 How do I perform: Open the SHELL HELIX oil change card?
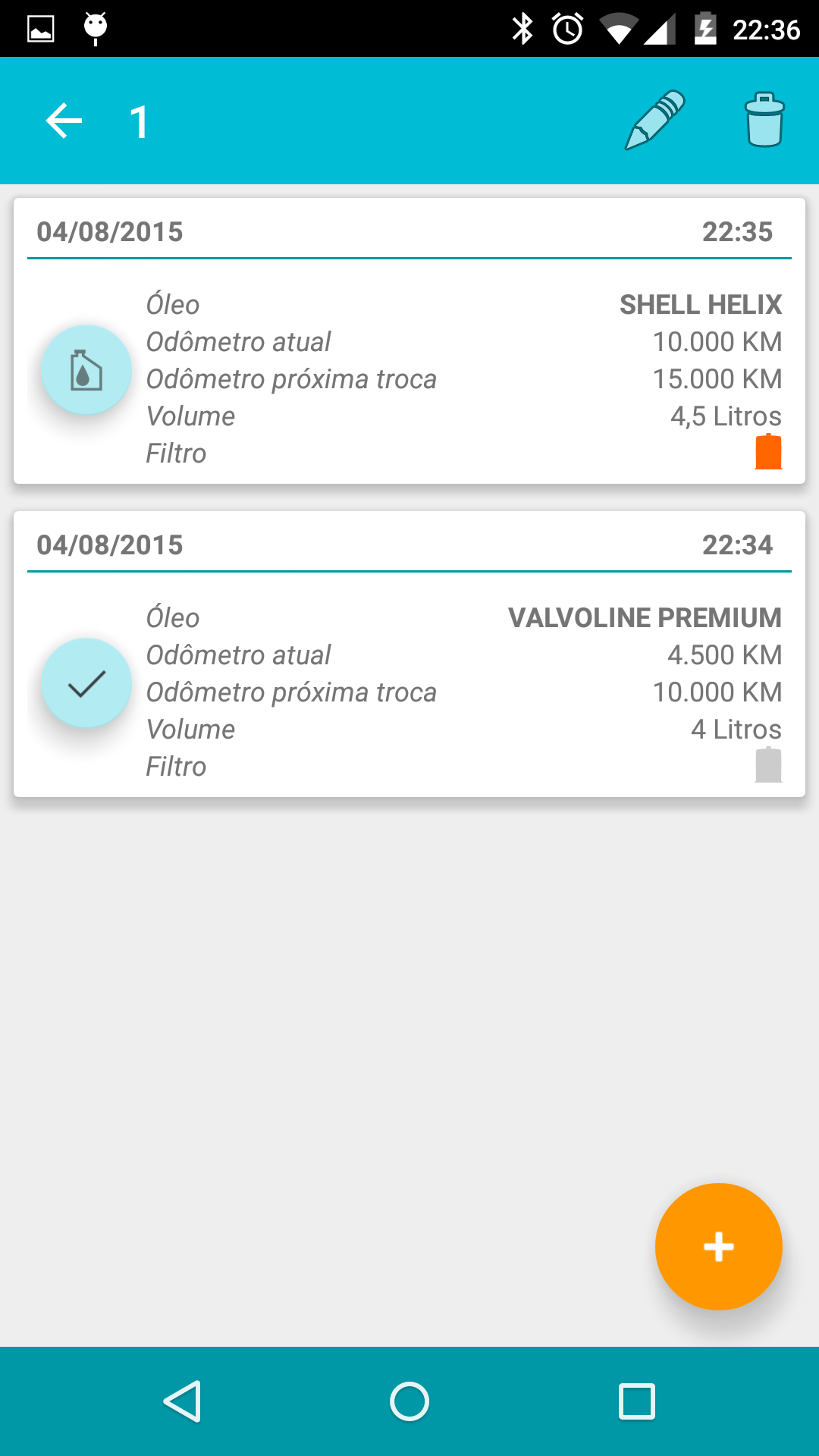click(x=409, y=340)
